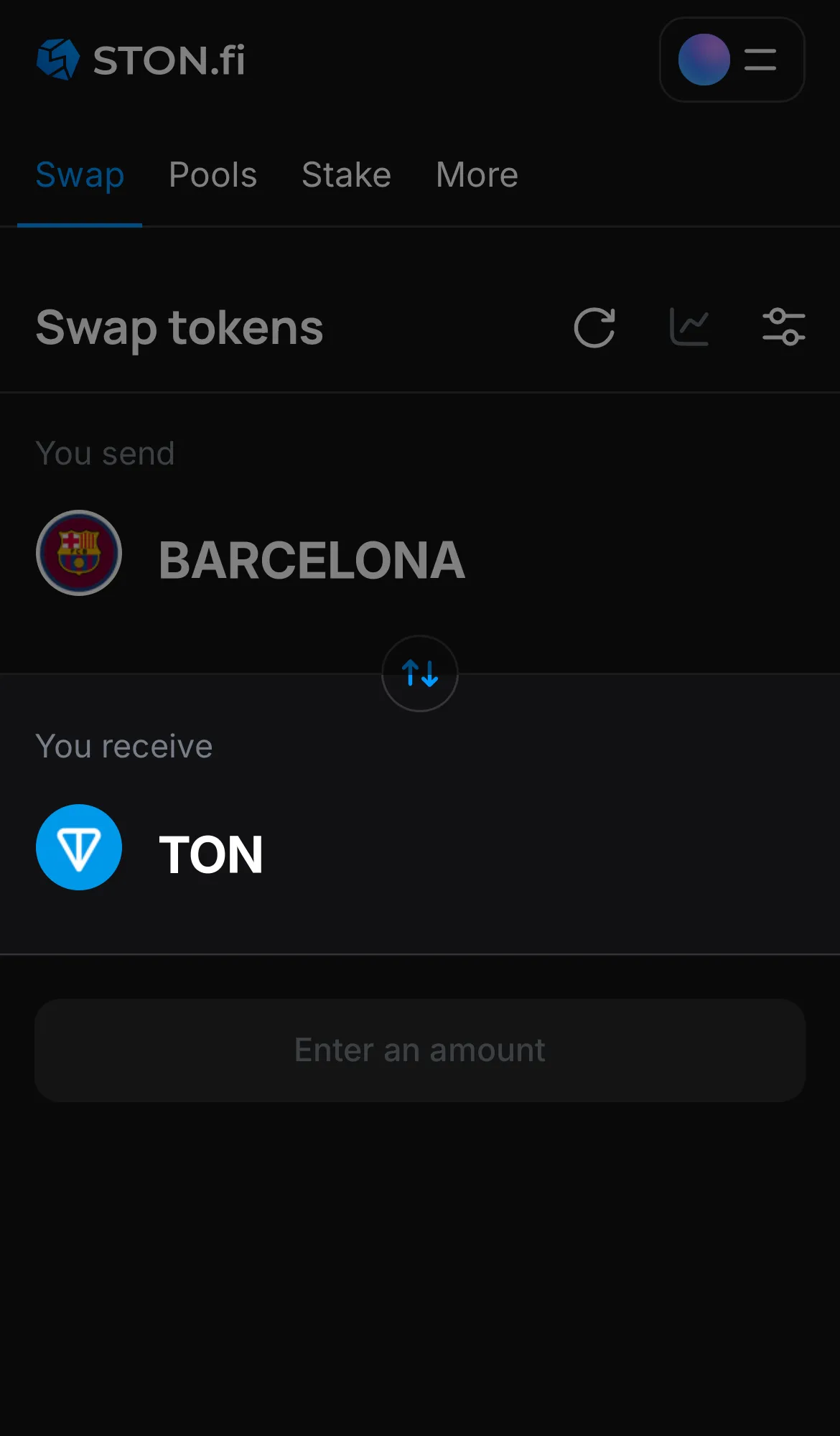
Task: Open the TON token selector
Action: pyautogui.click(x=210, y=854)
